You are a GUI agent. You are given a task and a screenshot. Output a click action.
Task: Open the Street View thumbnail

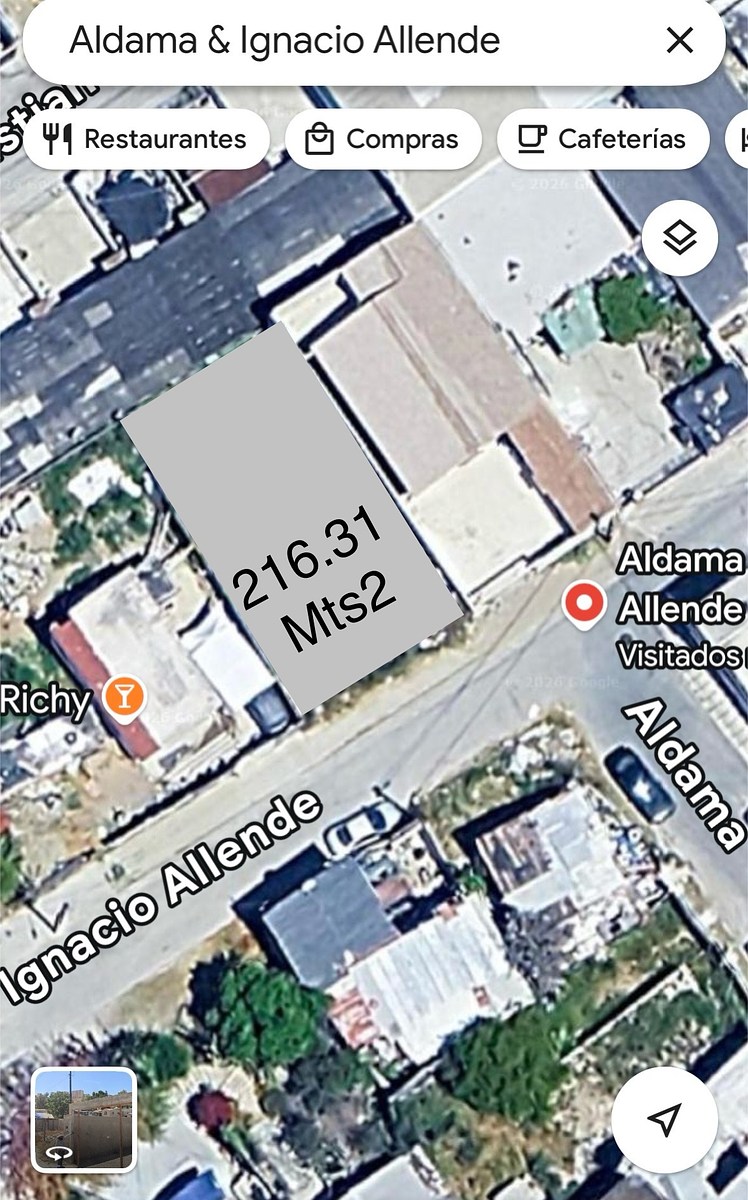pos(83,1118)
